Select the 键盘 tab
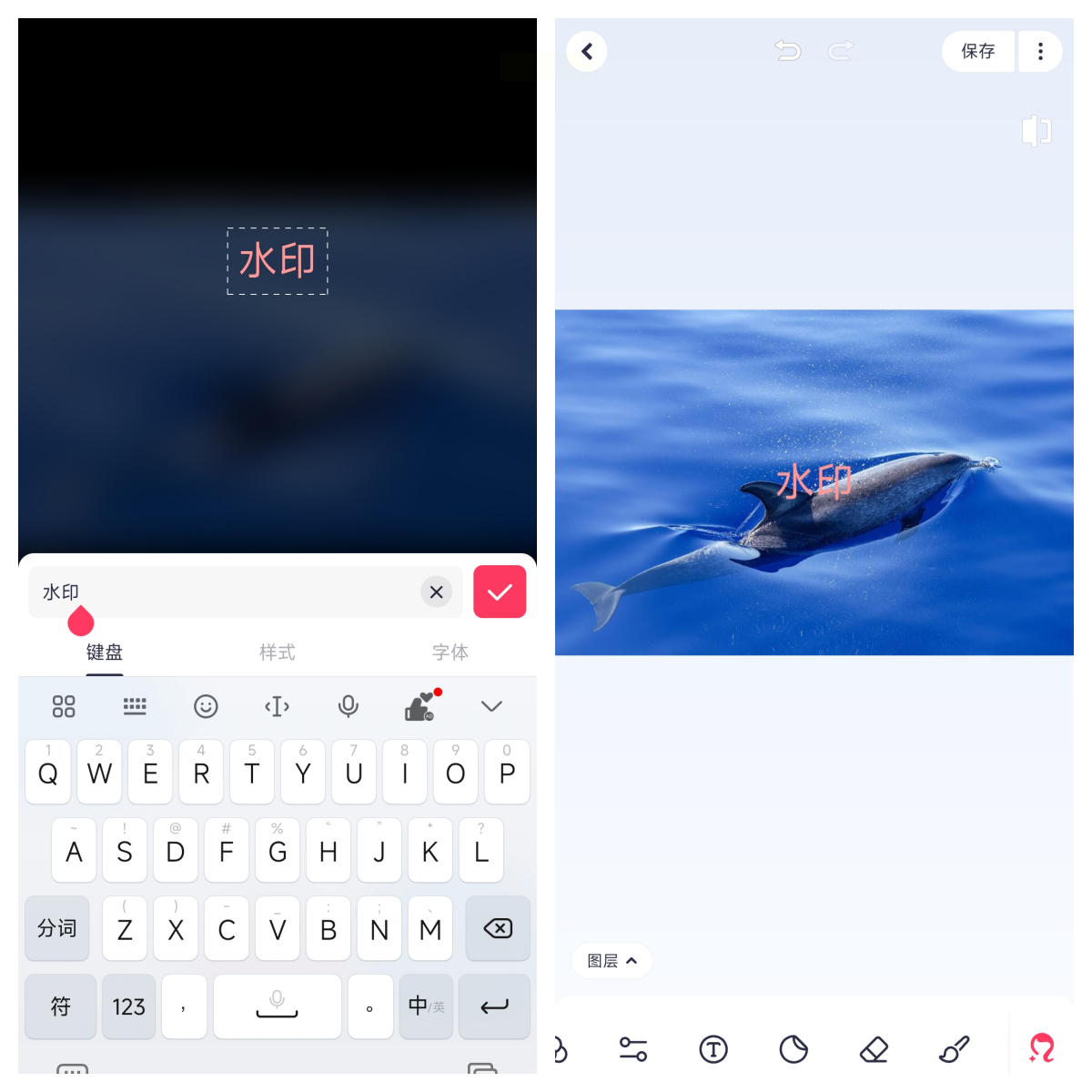The image size is (1092, 1092). coord(105,652)
